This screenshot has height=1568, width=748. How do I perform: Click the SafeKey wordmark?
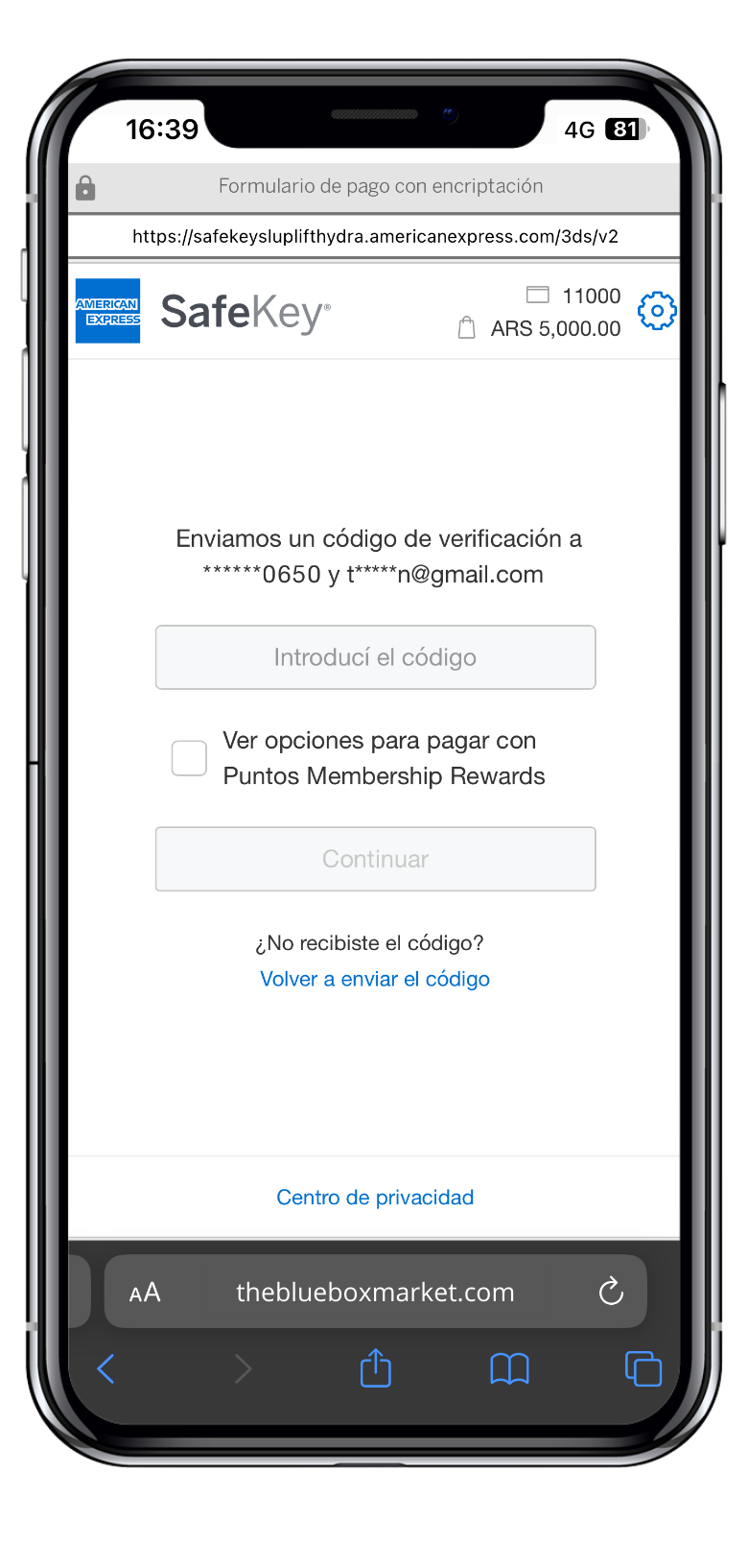coord(243,311)
